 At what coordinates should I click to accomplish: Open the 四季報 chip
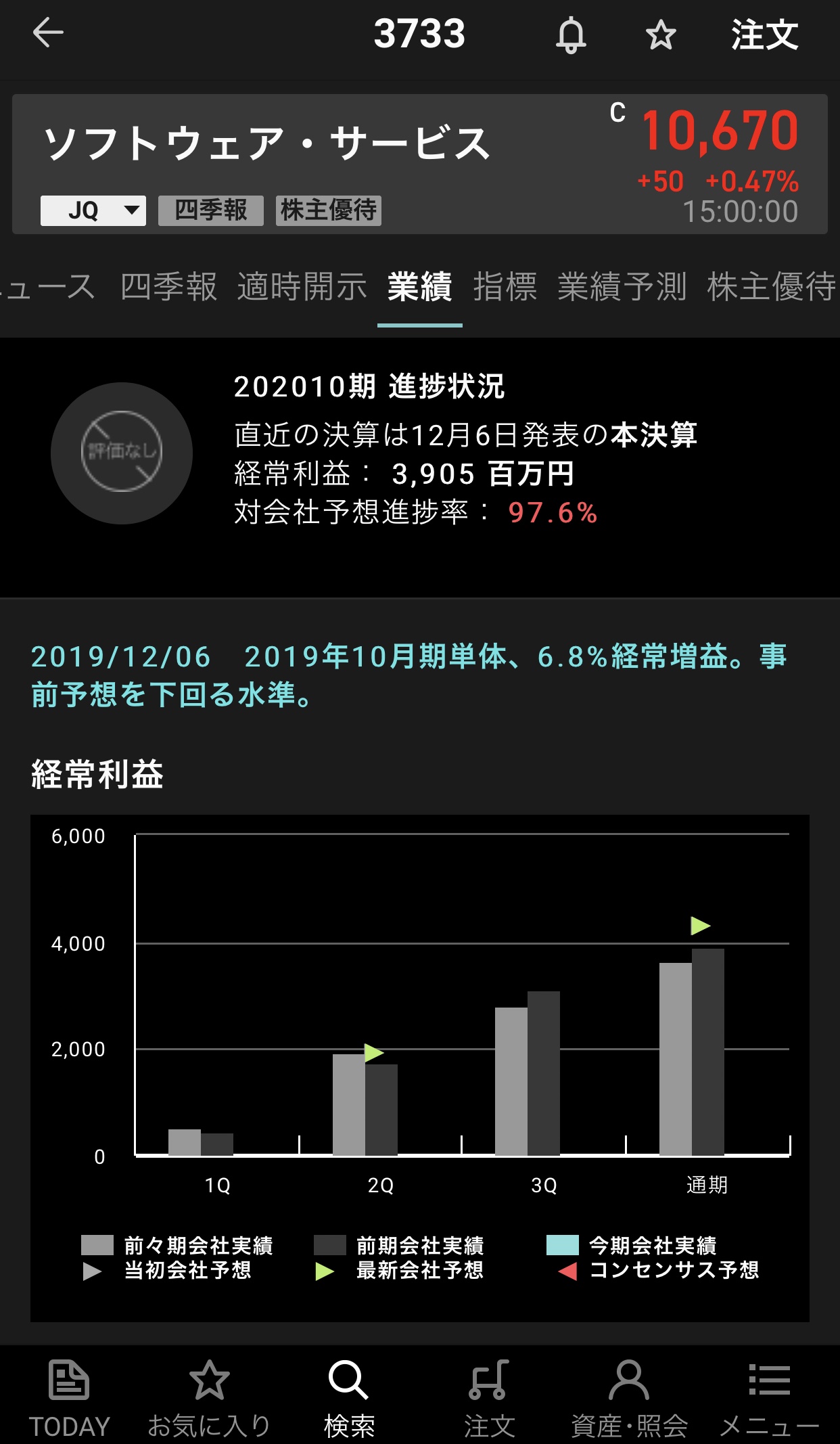click(211, 210)
